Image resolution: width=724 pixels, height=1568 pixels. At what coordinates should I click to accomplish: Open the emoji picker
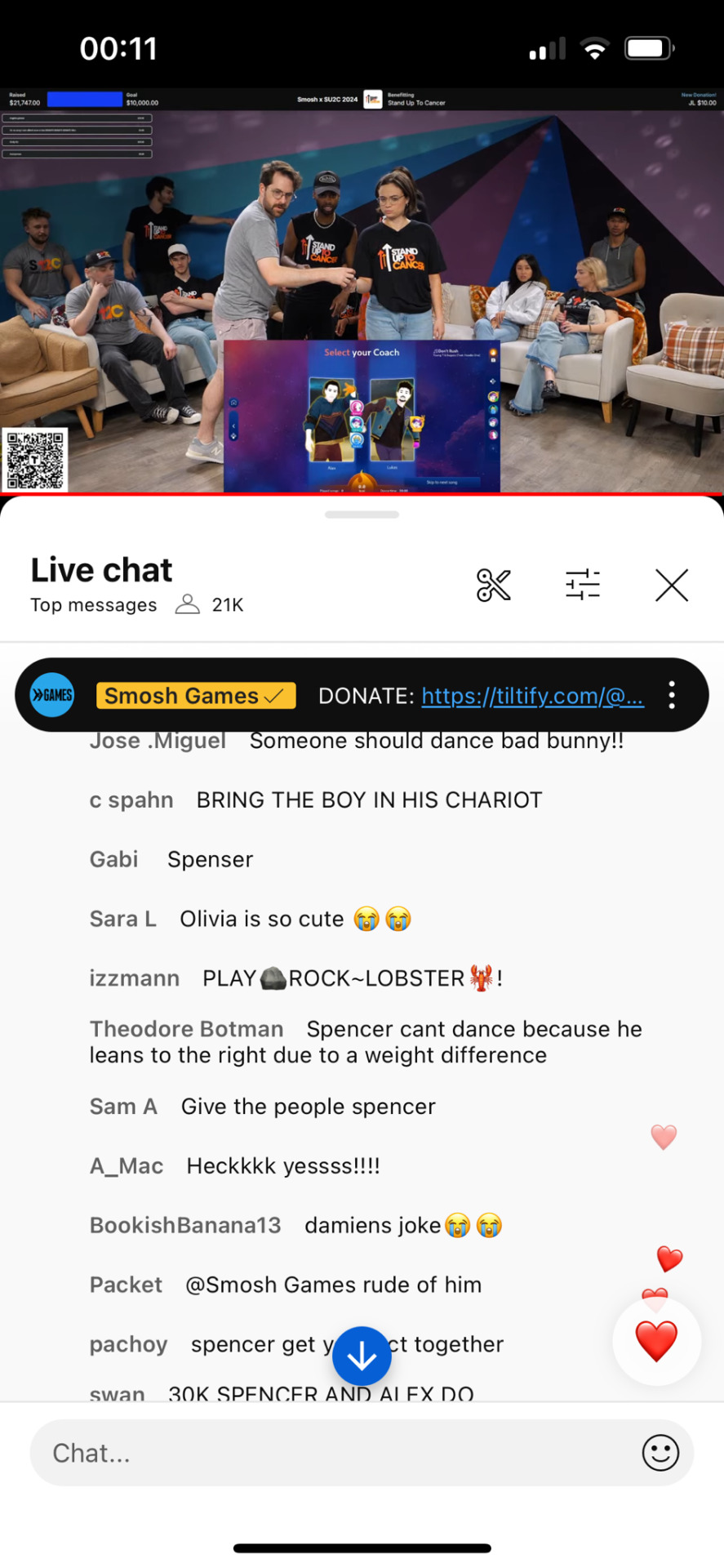[x=660, y=1453]
